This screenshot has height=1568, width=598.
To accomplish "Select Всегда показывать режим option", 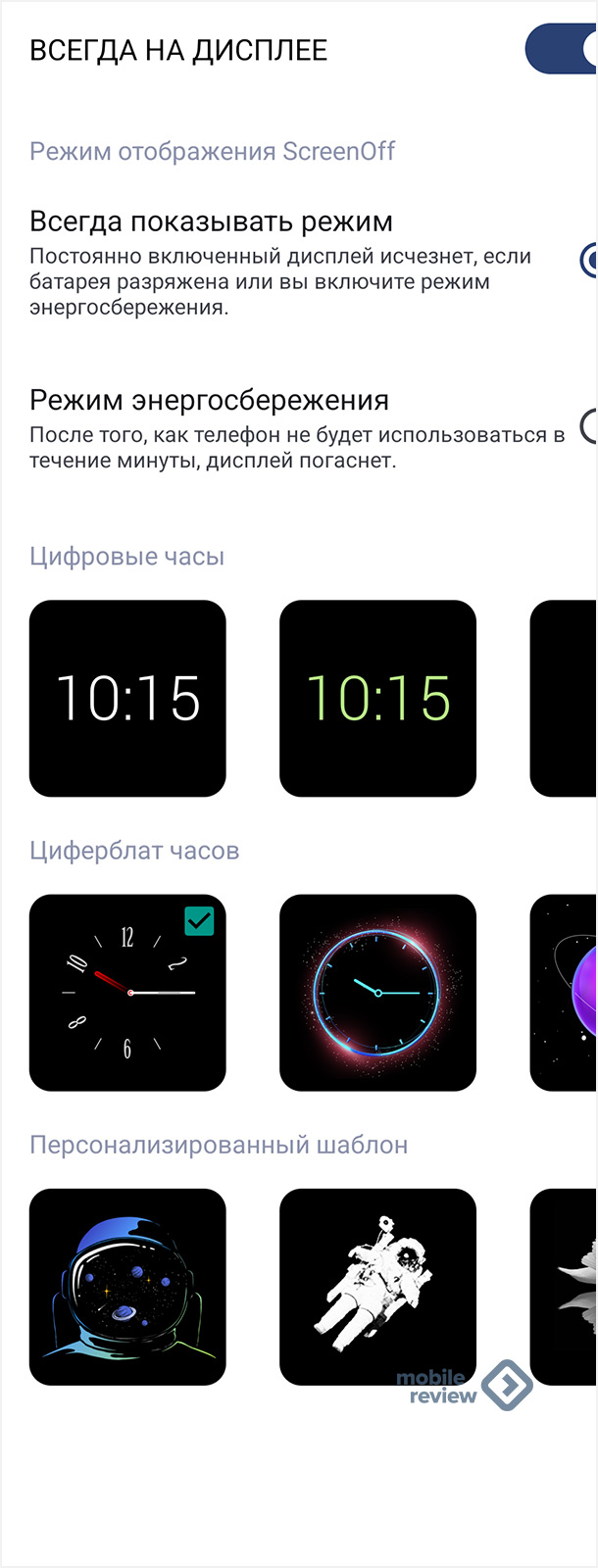I will click(x=588, y=261).
